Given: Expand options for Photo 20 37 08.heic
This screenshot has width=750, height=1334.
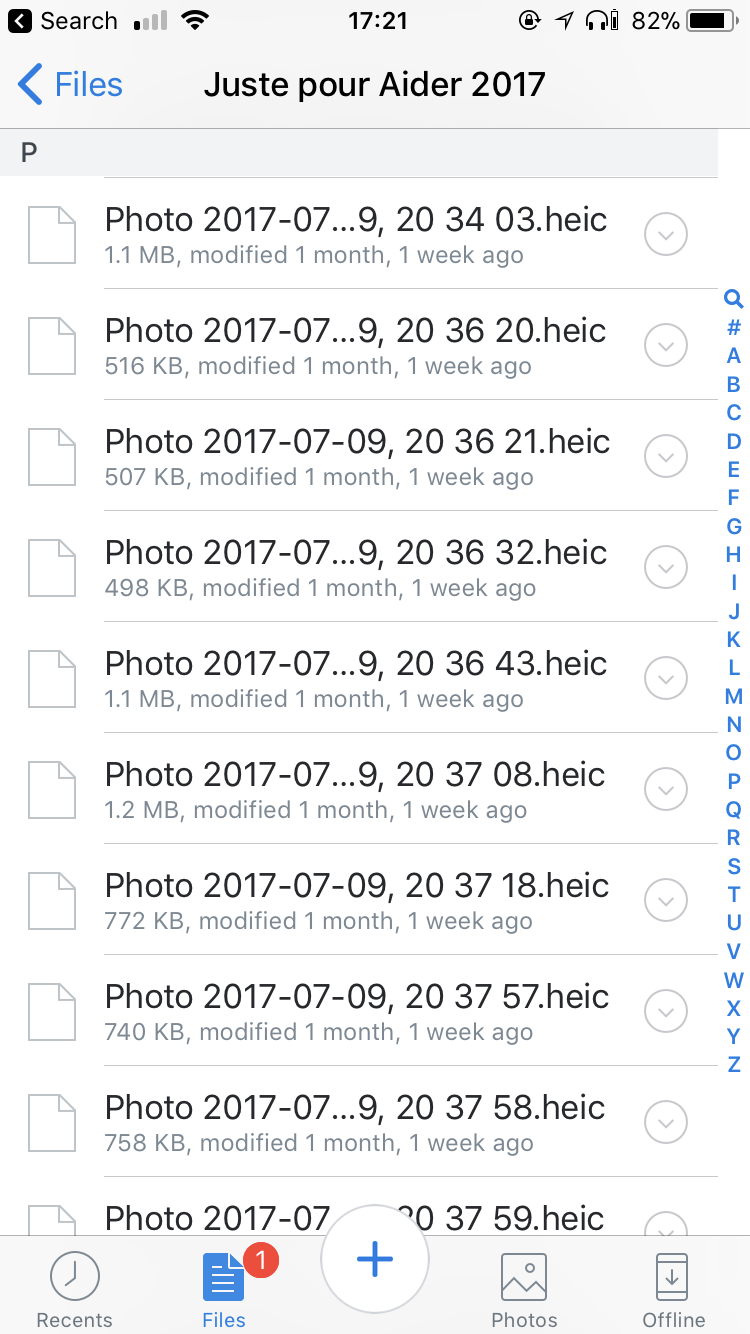Looking at the screenshot, I should [666, 790].
